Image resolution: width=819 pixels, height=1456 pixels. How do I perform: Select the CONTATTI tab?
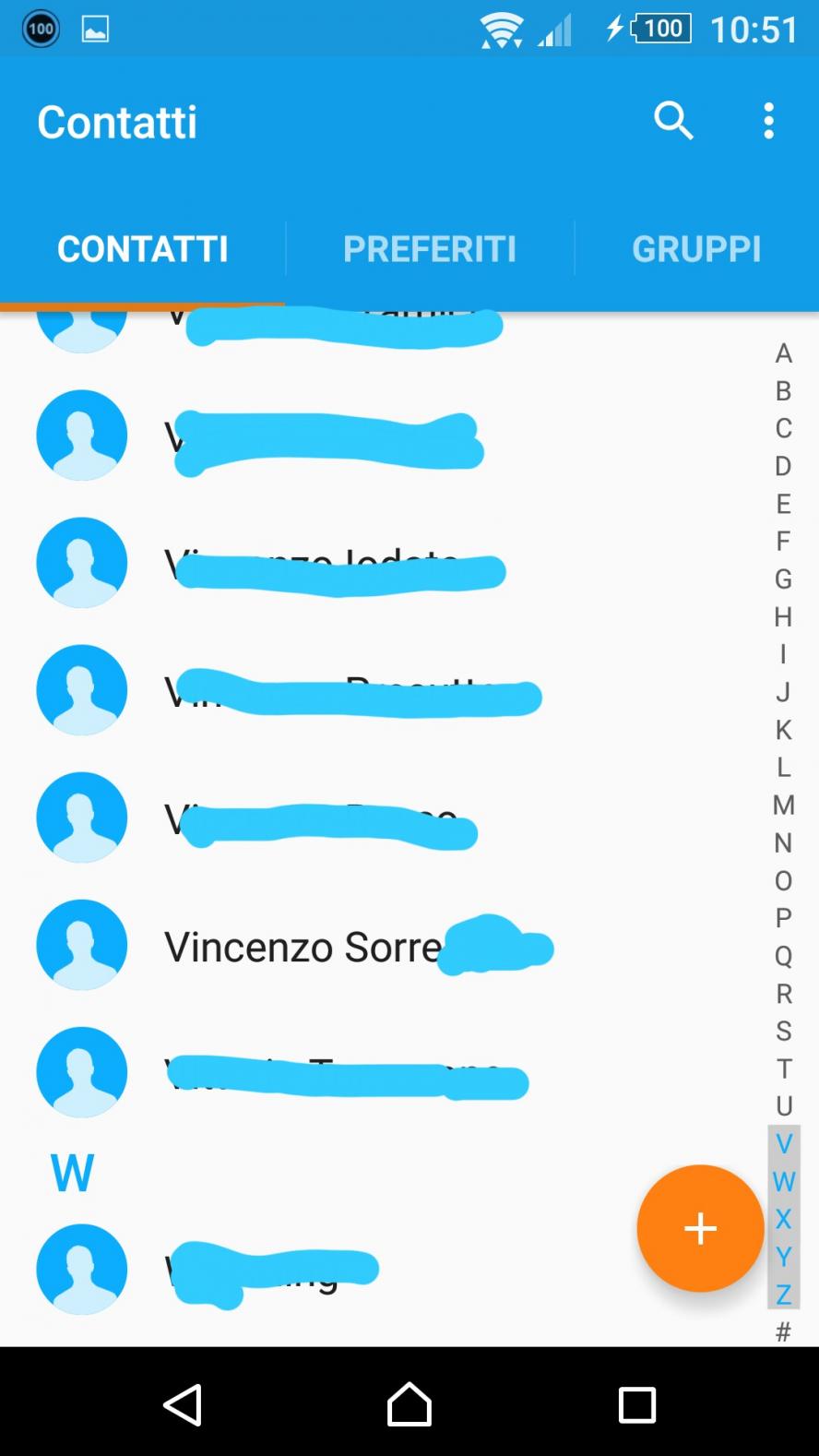[142, 247]
